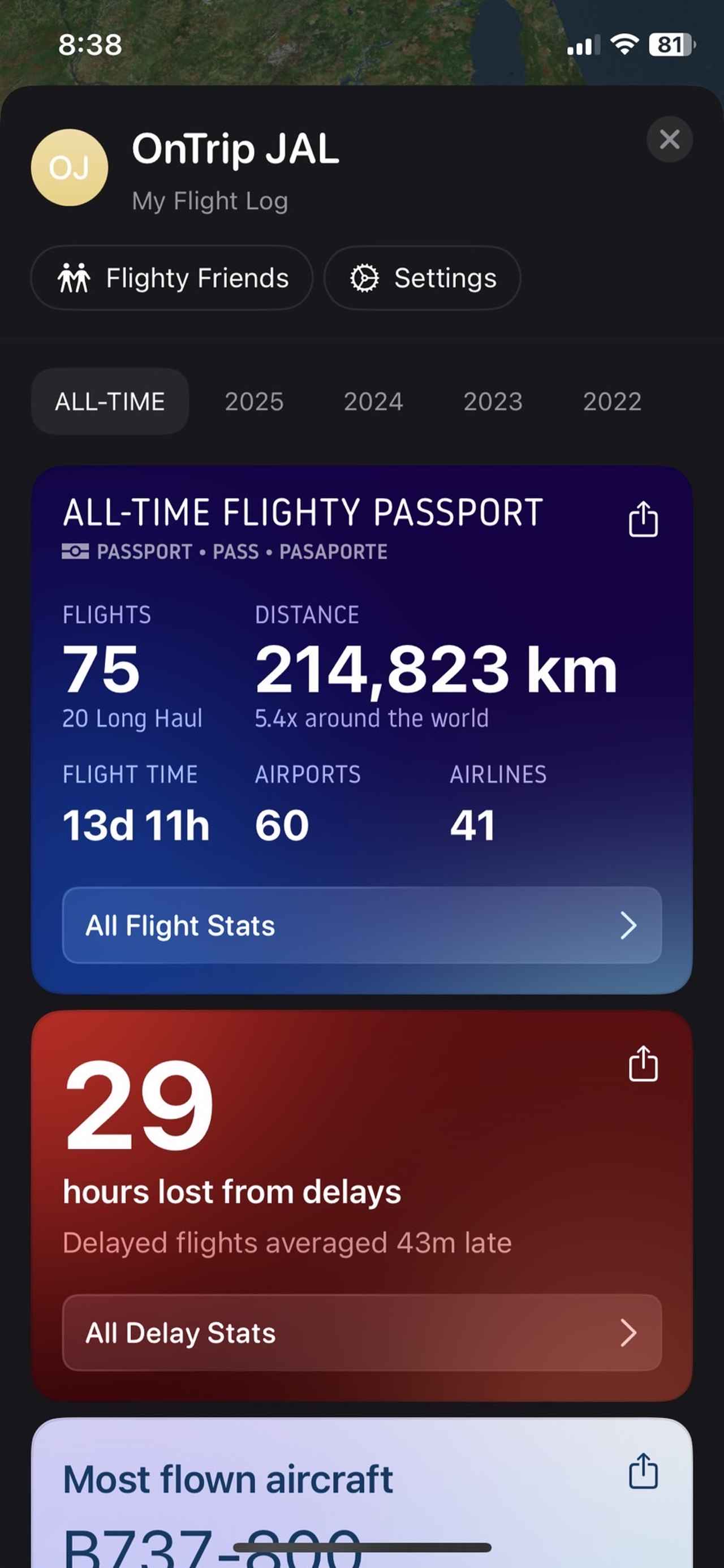This screenshot has width=724, height=1568.
Task: Click the Flighty Friends people icon
Action: point(76,278)
